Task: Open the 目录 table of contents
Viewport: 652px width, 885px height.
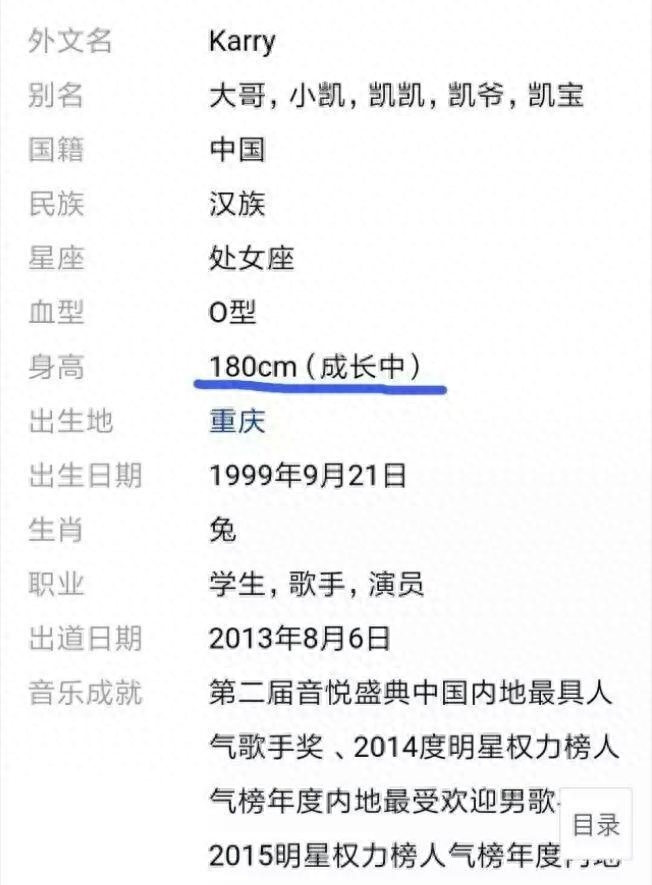Action: pos(596,824)
